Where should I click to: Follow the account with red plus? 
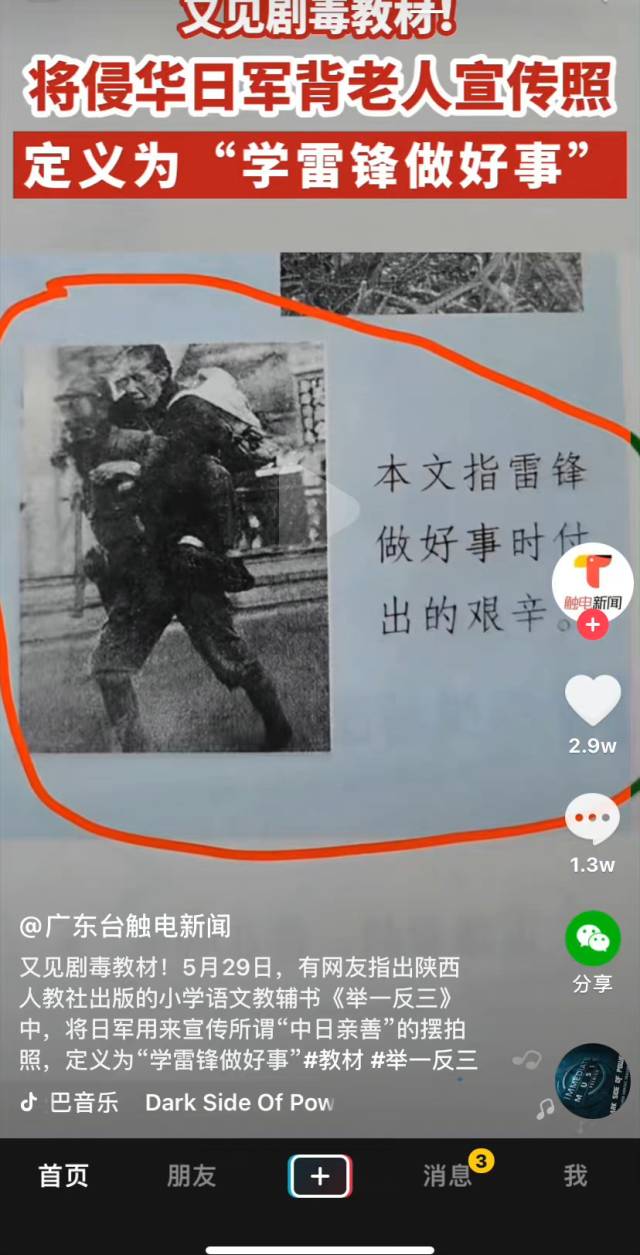point(592,626)
